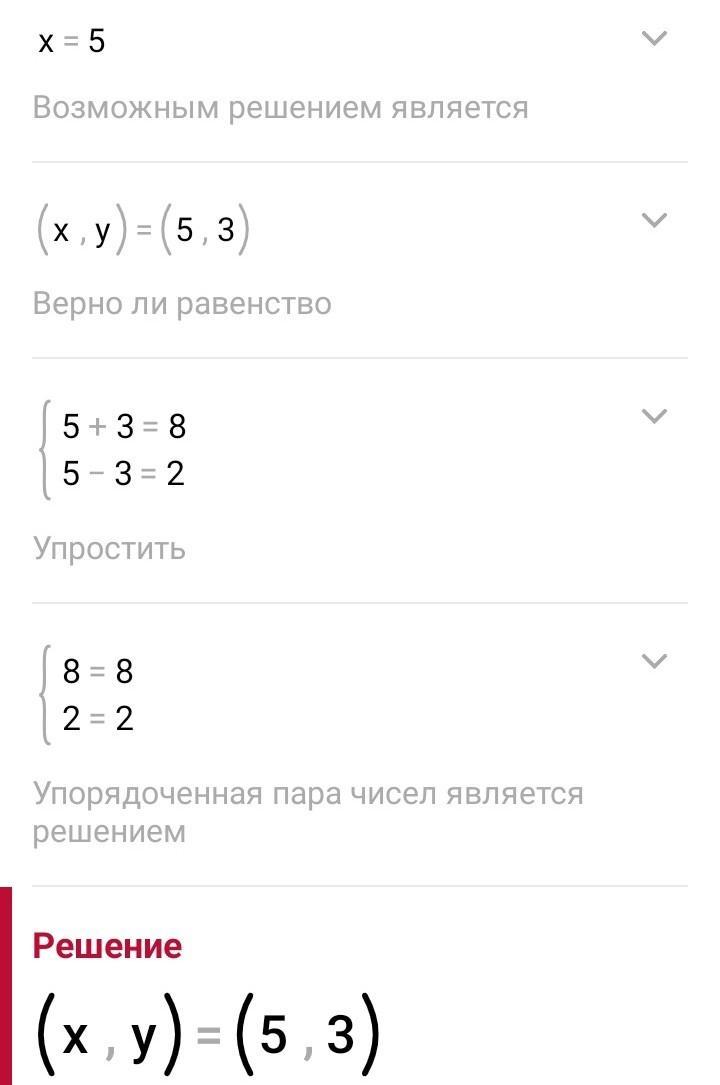Expand the x = 5 step chevron
Image resolution: width=720 pixels, height=1085 pixels.
(x=653, y=39)
